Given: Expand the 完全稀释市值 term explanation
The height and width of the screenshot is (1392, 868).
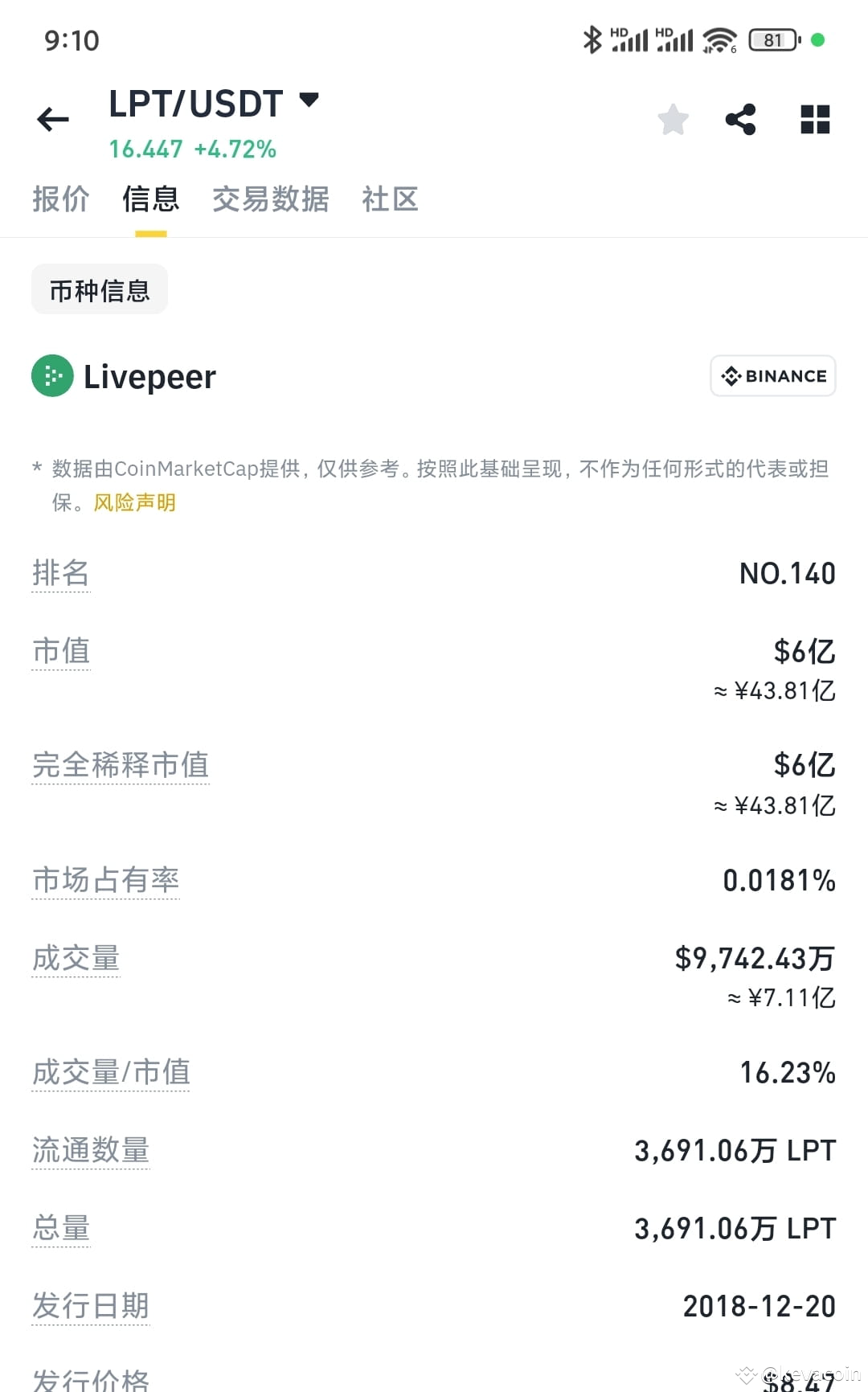Looking at the screenshot, I should (121, 766).
